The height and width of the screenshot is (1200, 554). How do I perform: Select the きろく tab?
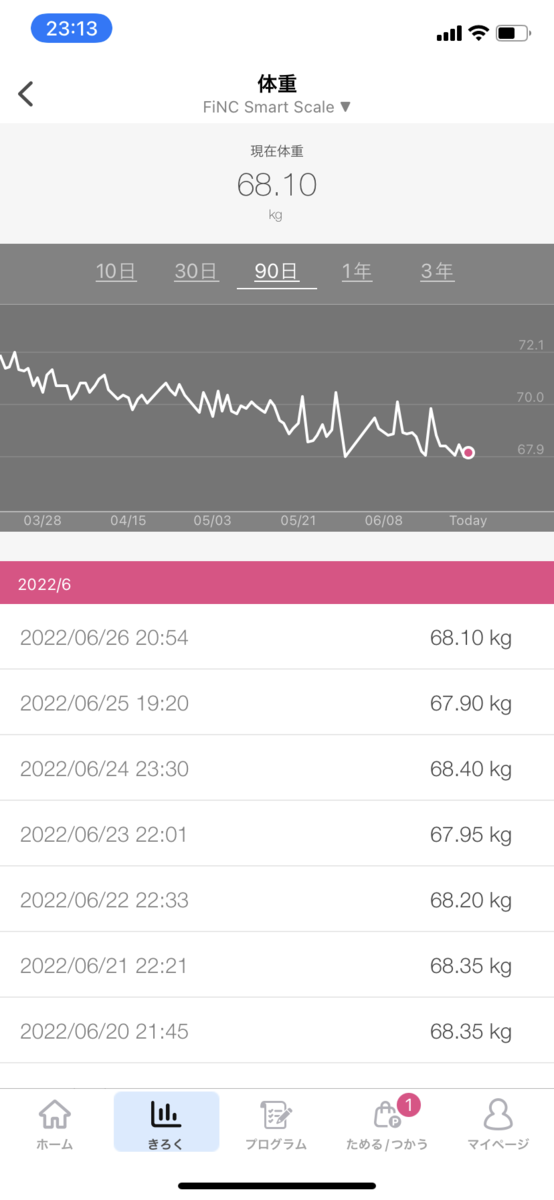(166, 1124)
